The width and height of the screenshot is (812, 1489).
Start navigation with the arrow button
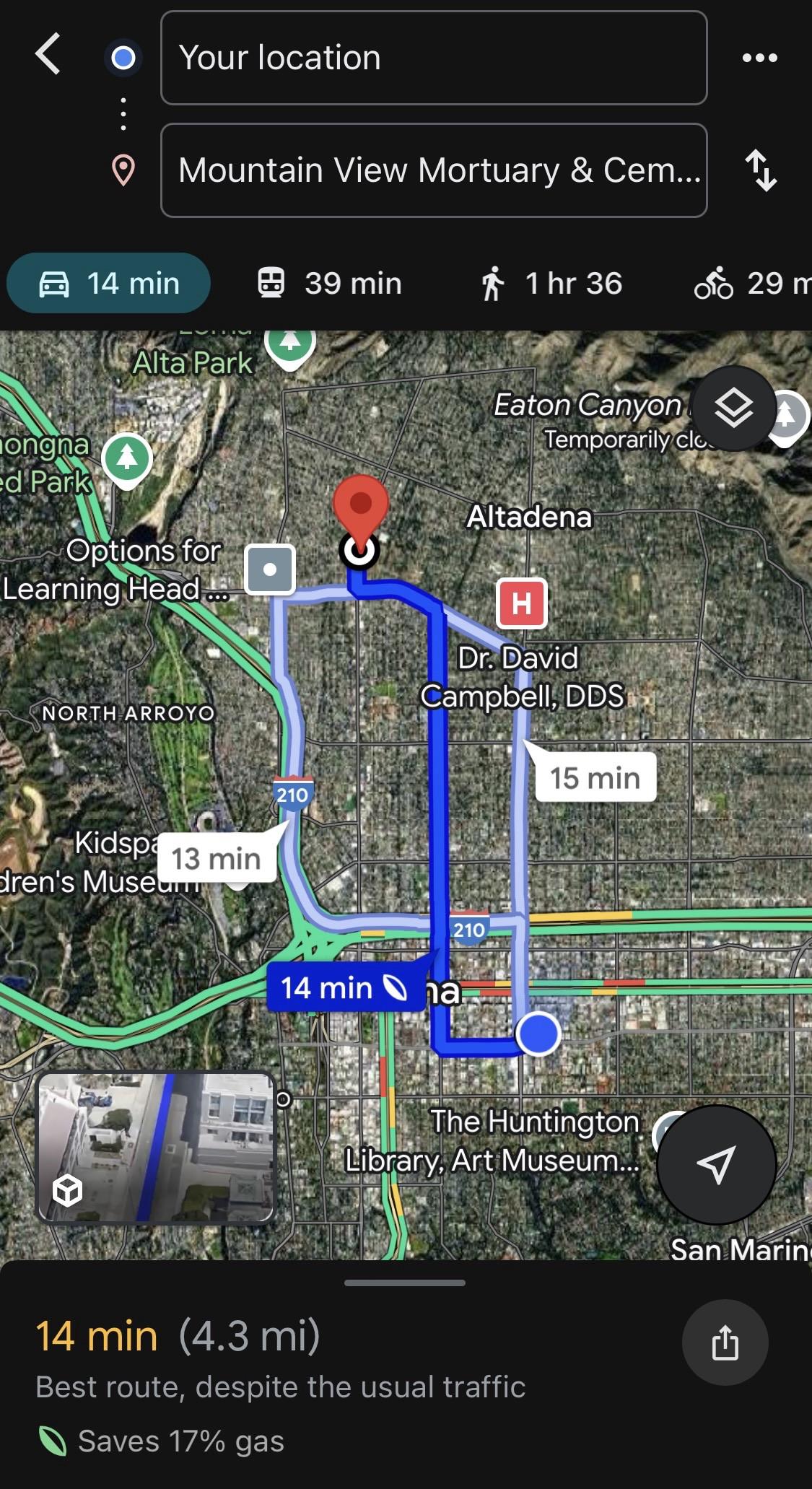pos(716,1164)
